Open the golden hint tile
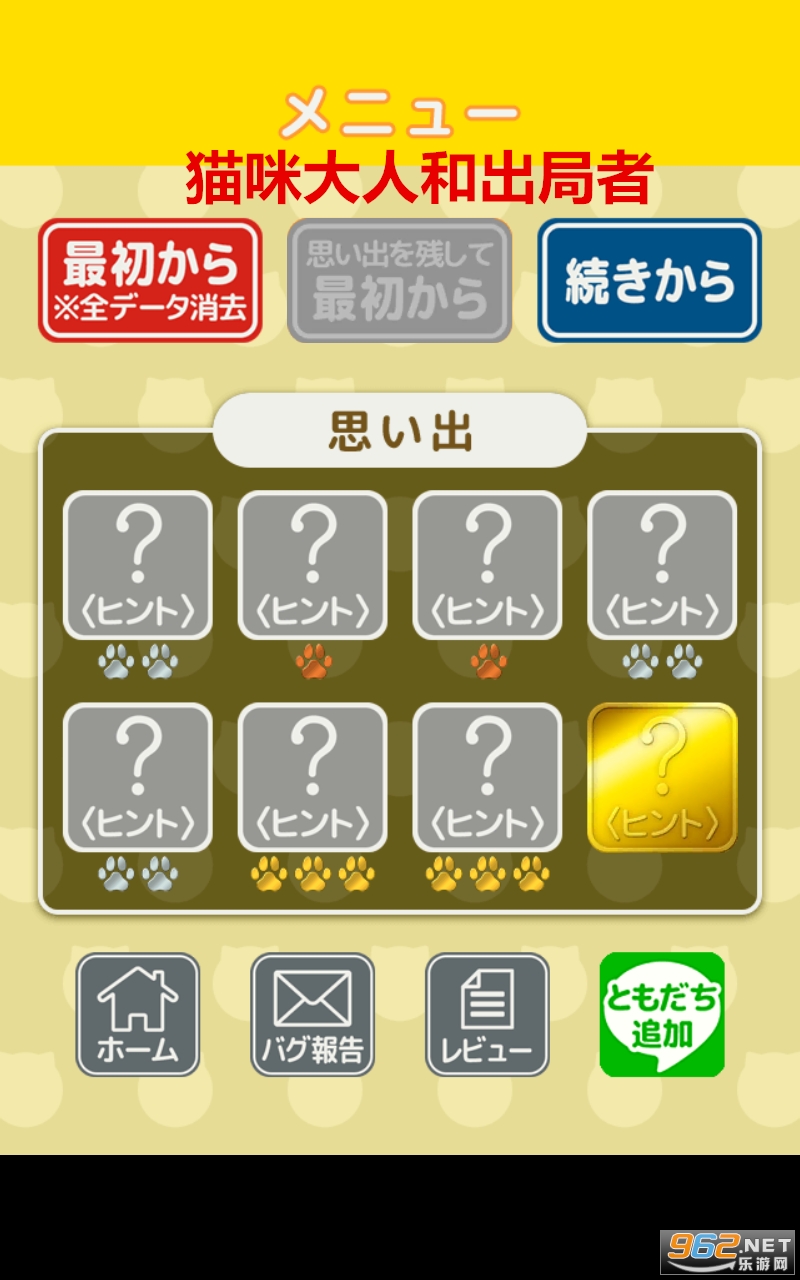Viewport: 800px width, 1280px height. [x=662, y=778]
